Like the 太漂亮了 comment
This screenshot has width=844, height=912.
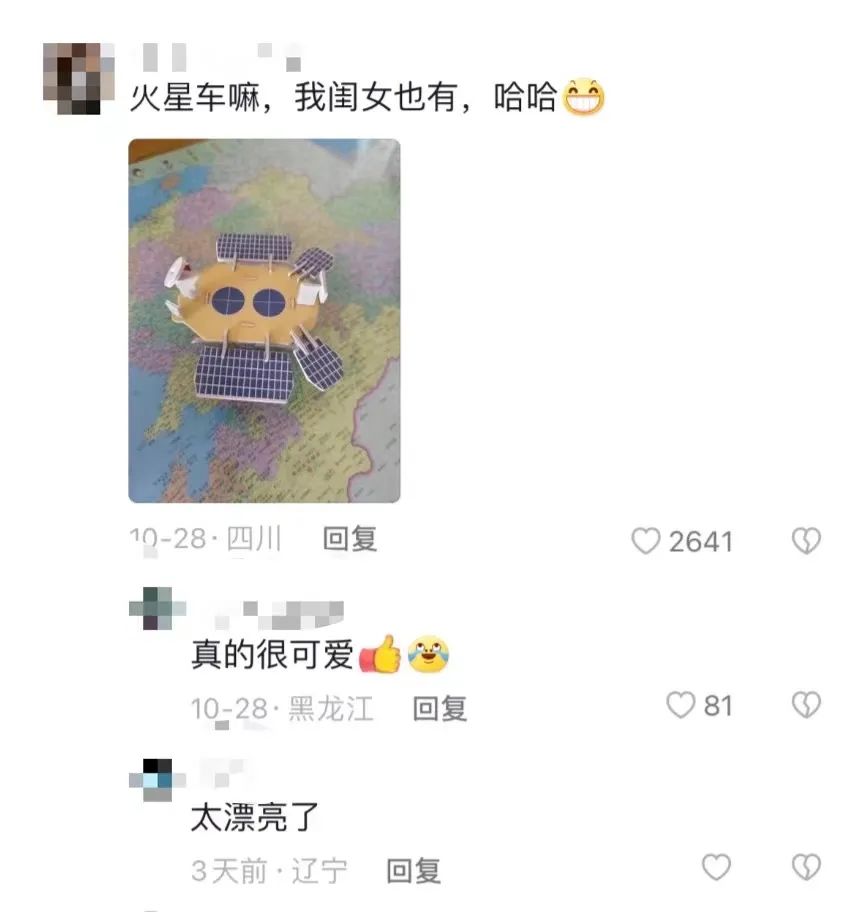click(716, 867)
